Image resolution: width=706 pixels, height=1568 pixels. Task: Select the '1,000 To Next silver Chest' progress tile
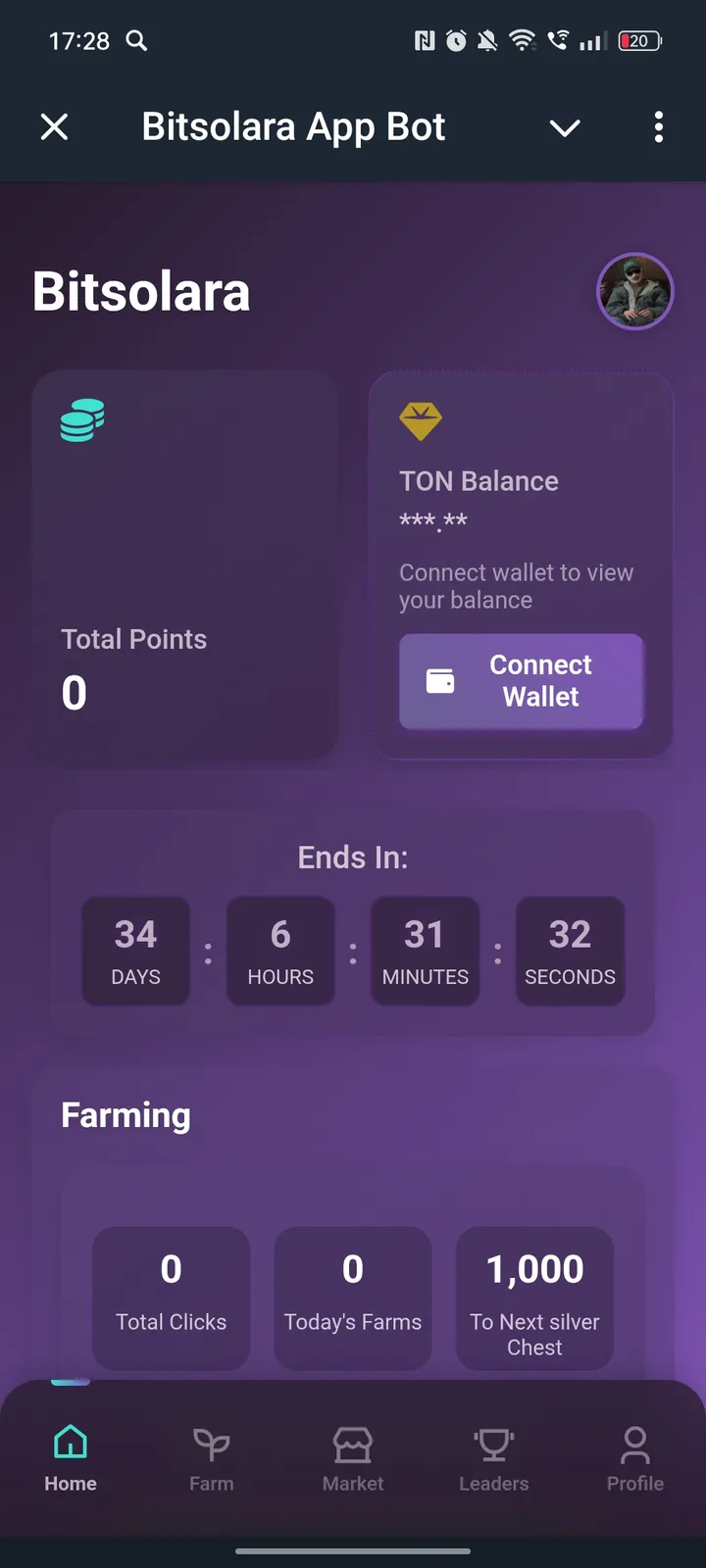click(533, 1298)
